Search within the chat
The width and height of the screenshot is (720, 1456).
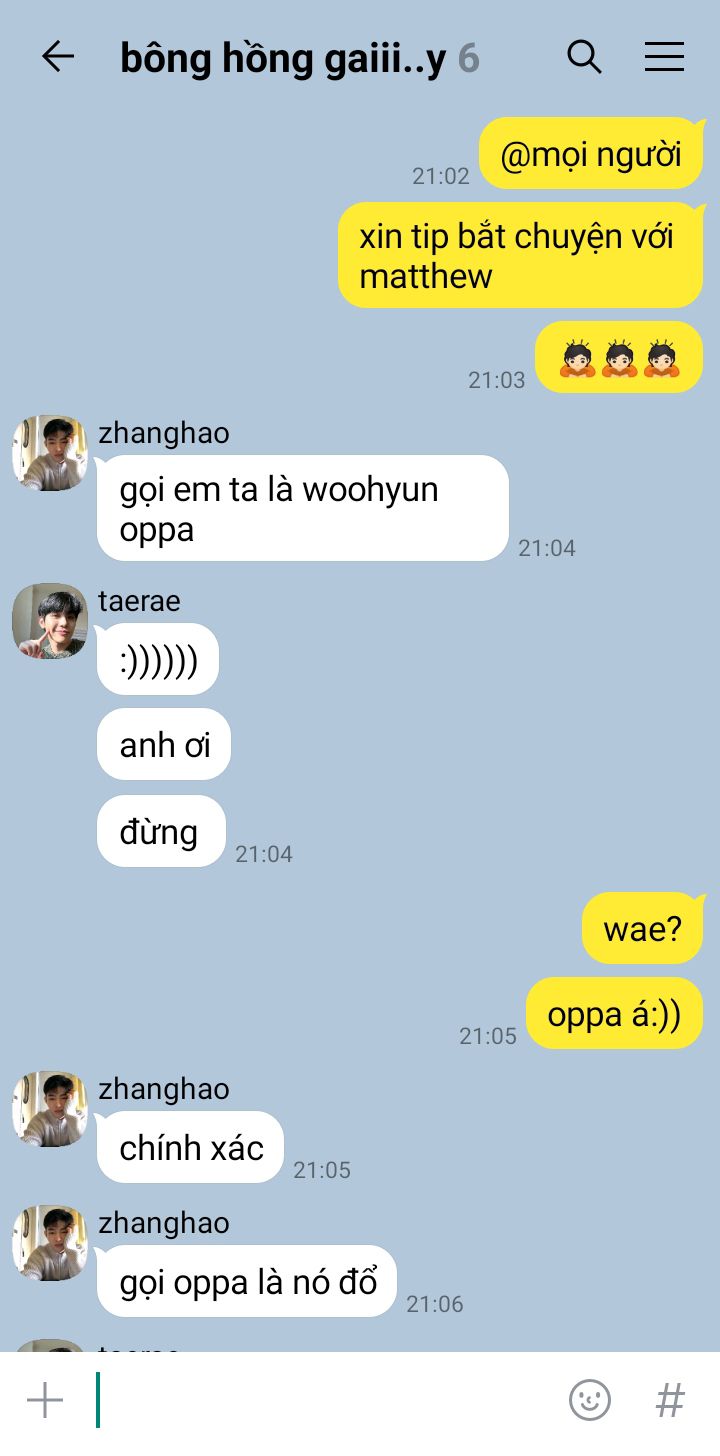click(x=584, y=57)
